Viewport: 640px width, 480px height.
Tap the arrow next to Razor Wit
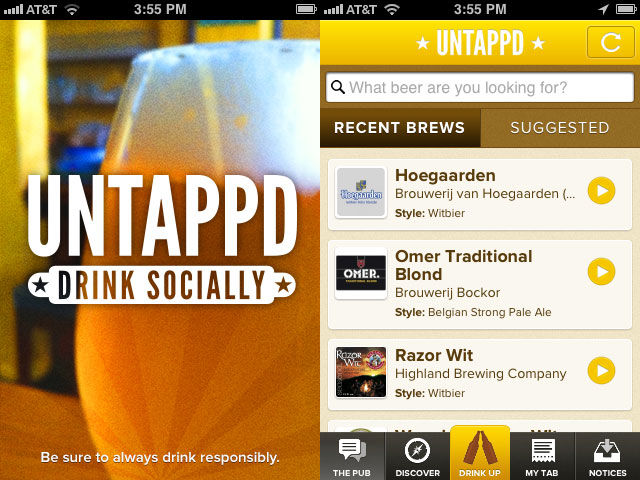pyautogui.click(x=601, y=371)
